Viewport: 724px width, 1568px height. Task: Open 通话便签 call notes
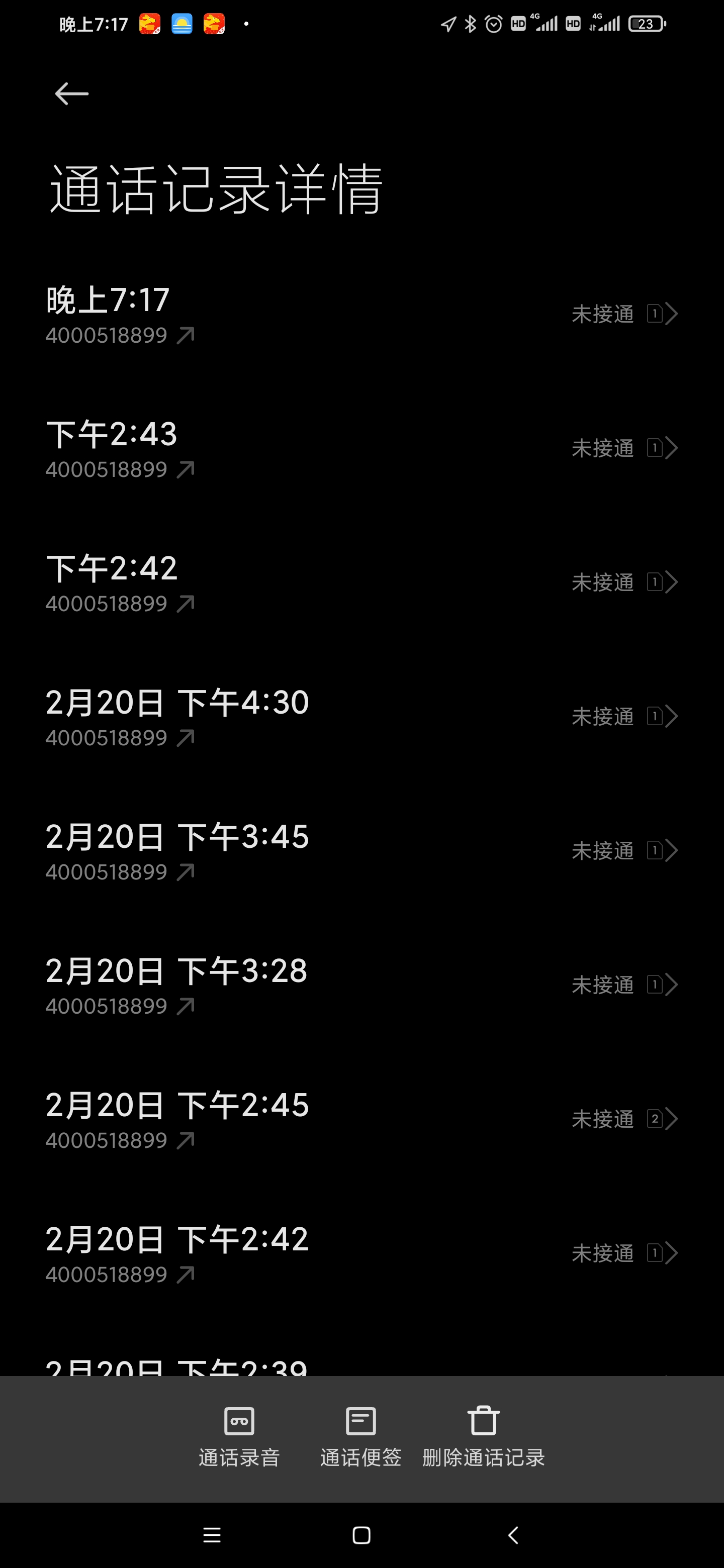[x=361, y=1438]
